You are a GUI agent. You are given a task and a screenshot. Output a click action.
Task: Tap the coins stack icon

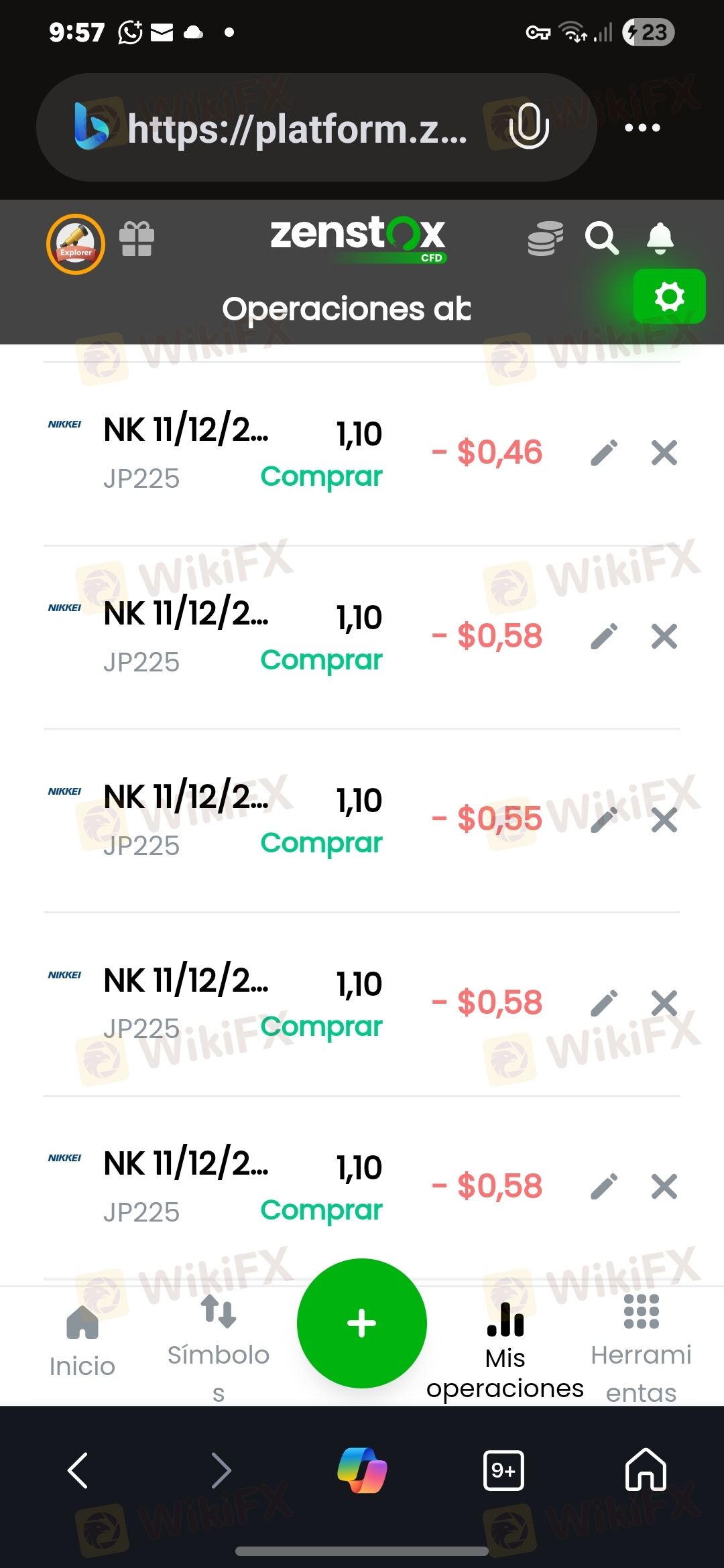[545, 239]
